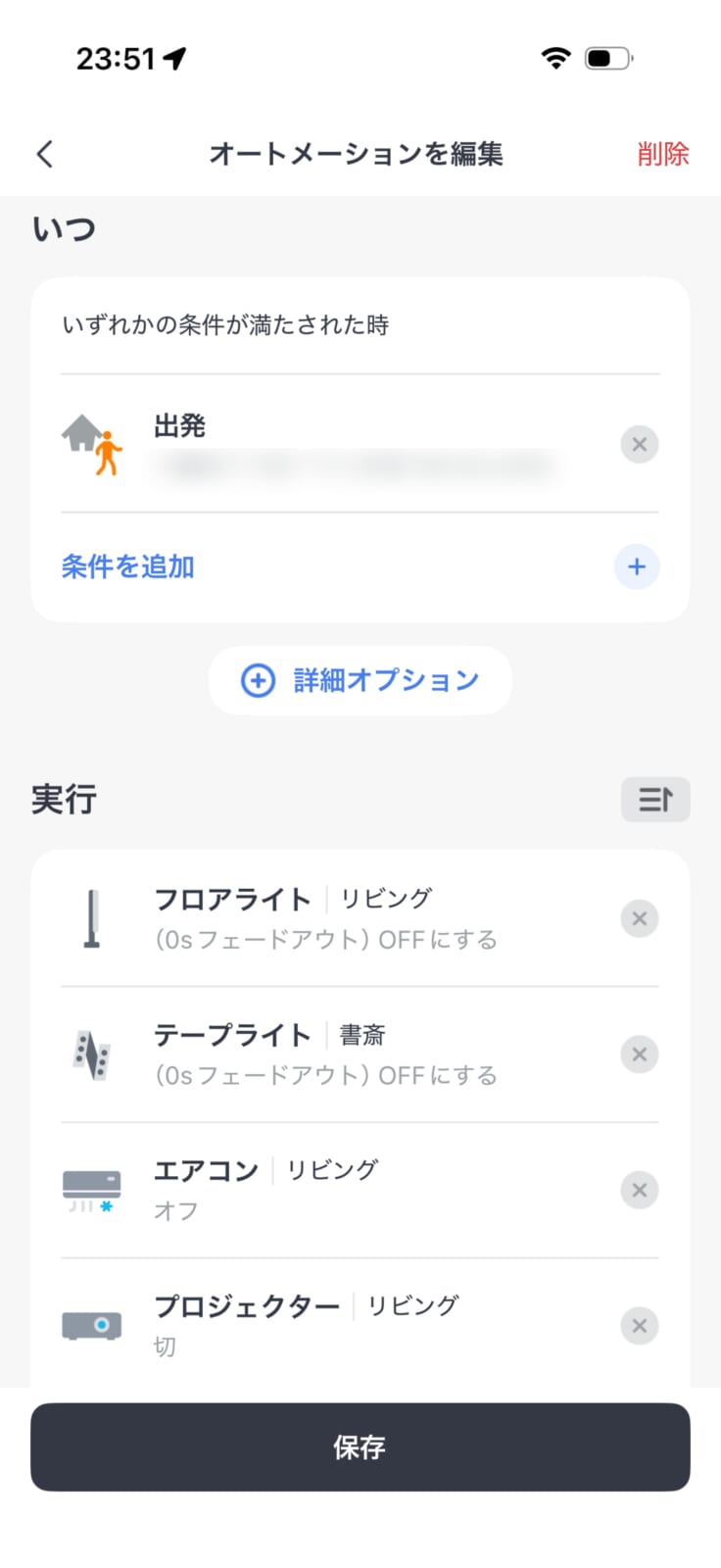Remove the エアコン action
Viewport: 721px width, 1568px height.
click(x=639, y=1190)
